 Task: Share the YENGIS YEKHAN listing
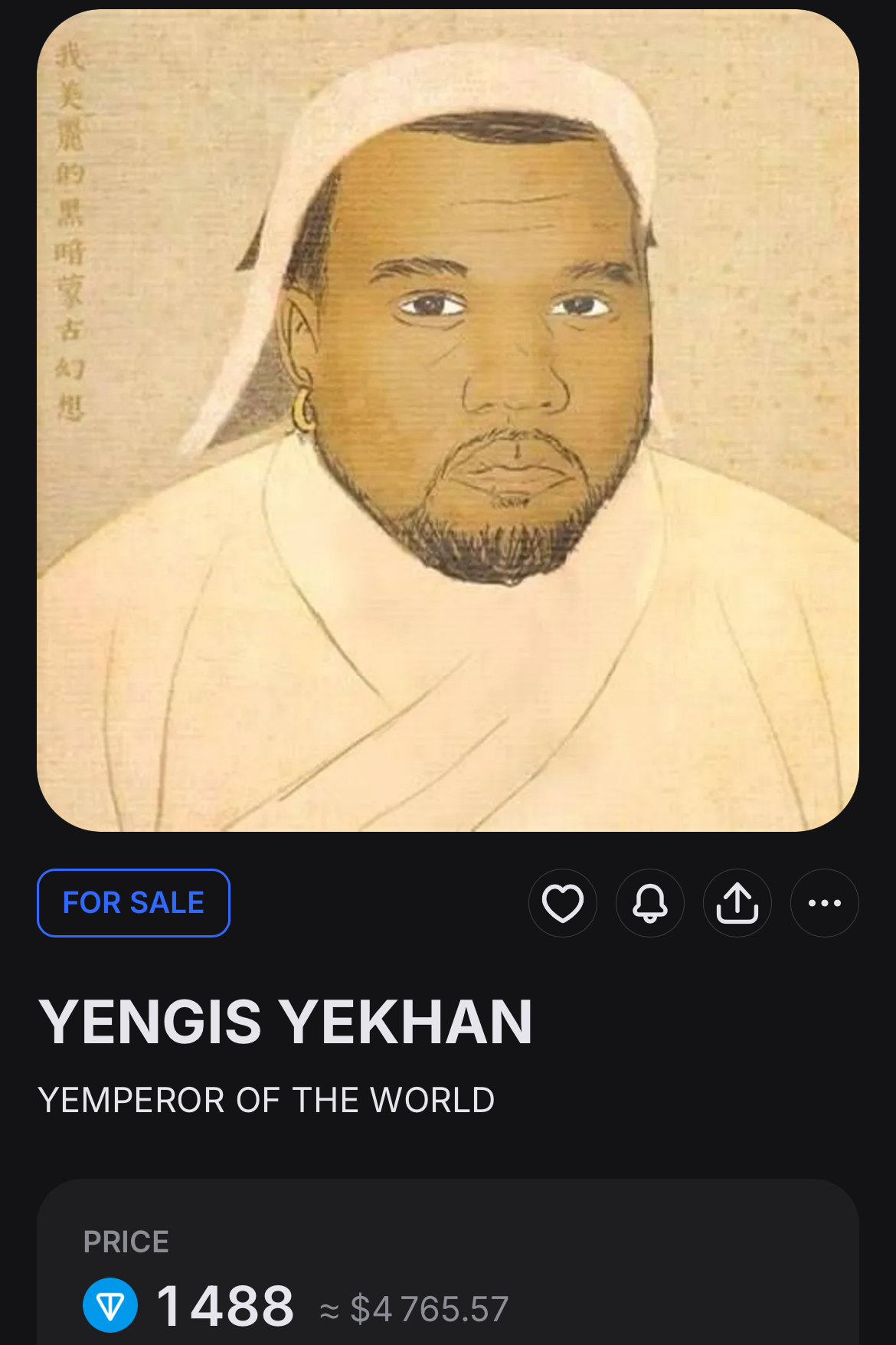[737, 903]
